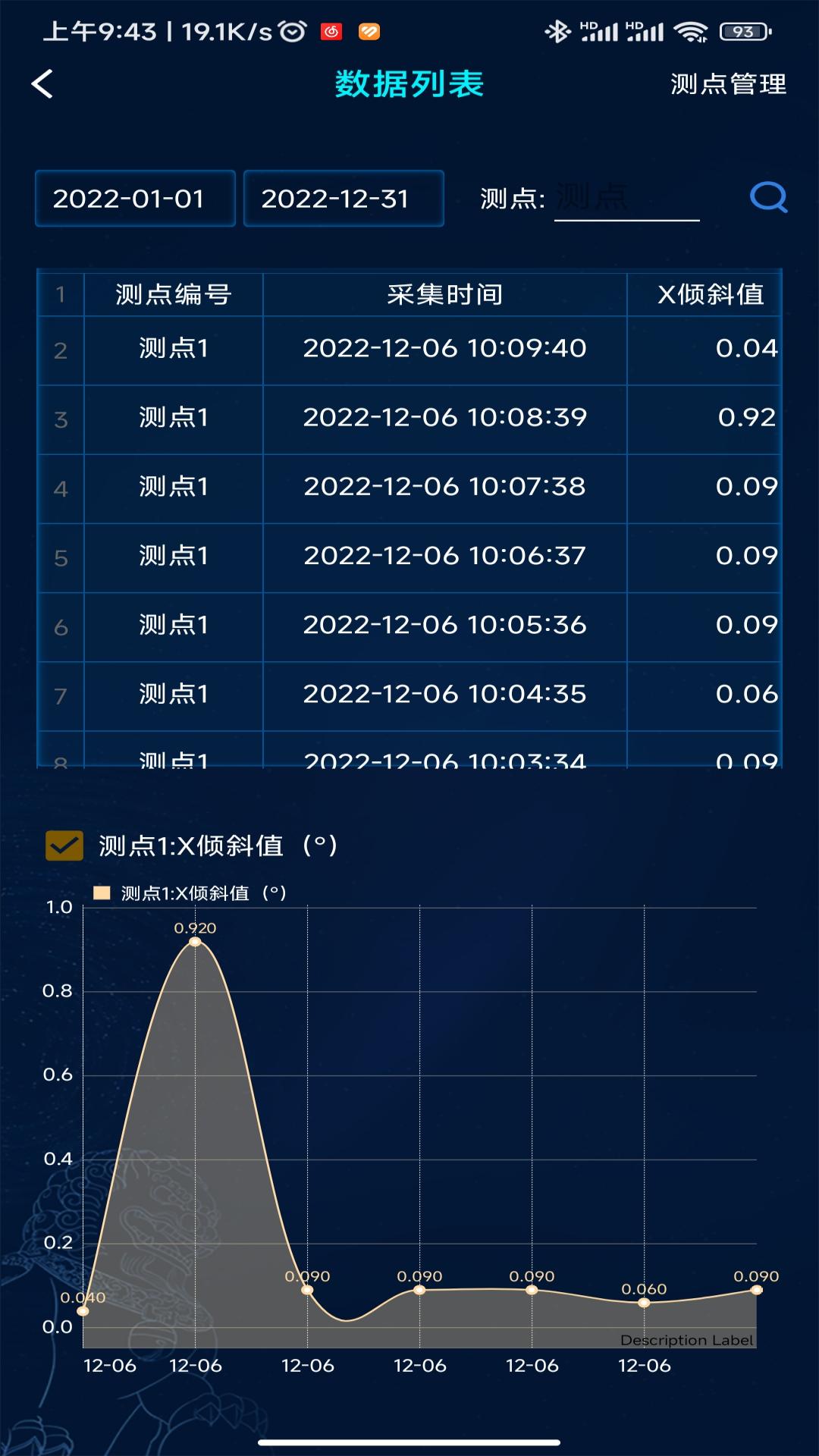Tap the 数据列表 title

click(409, 83)
